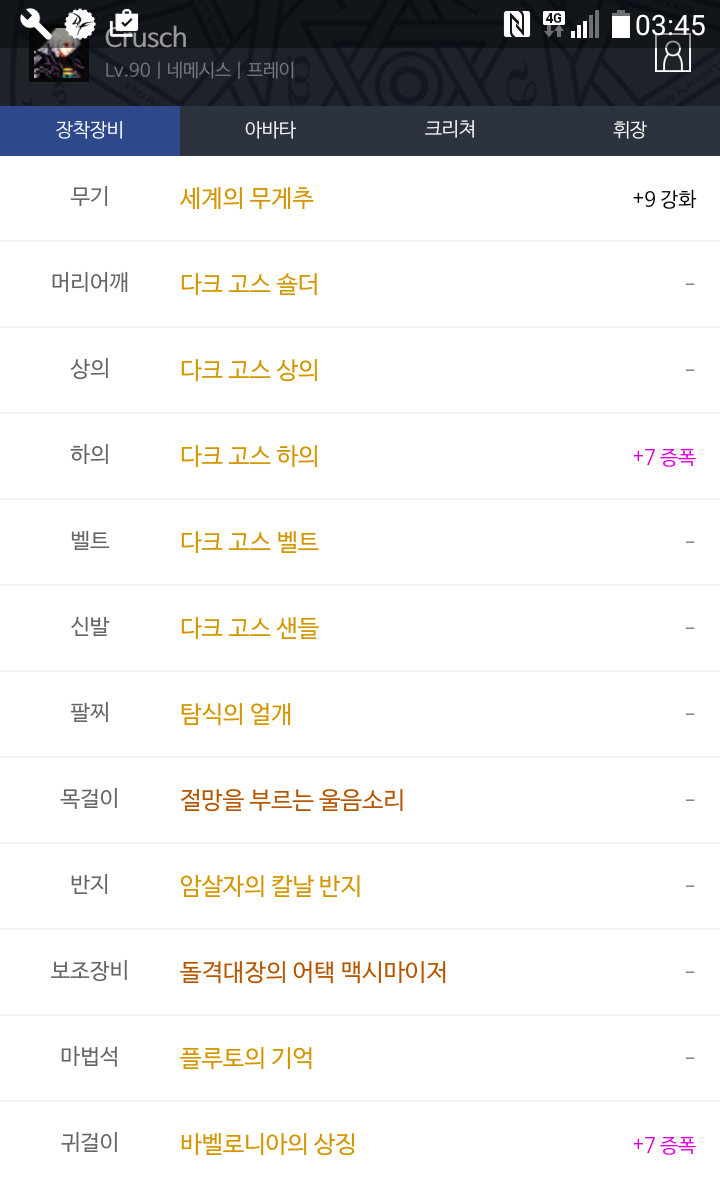Open magic stone 플루토의 기억
The height and width of the screenshot is (1184, 720).
coord(246,1059)
